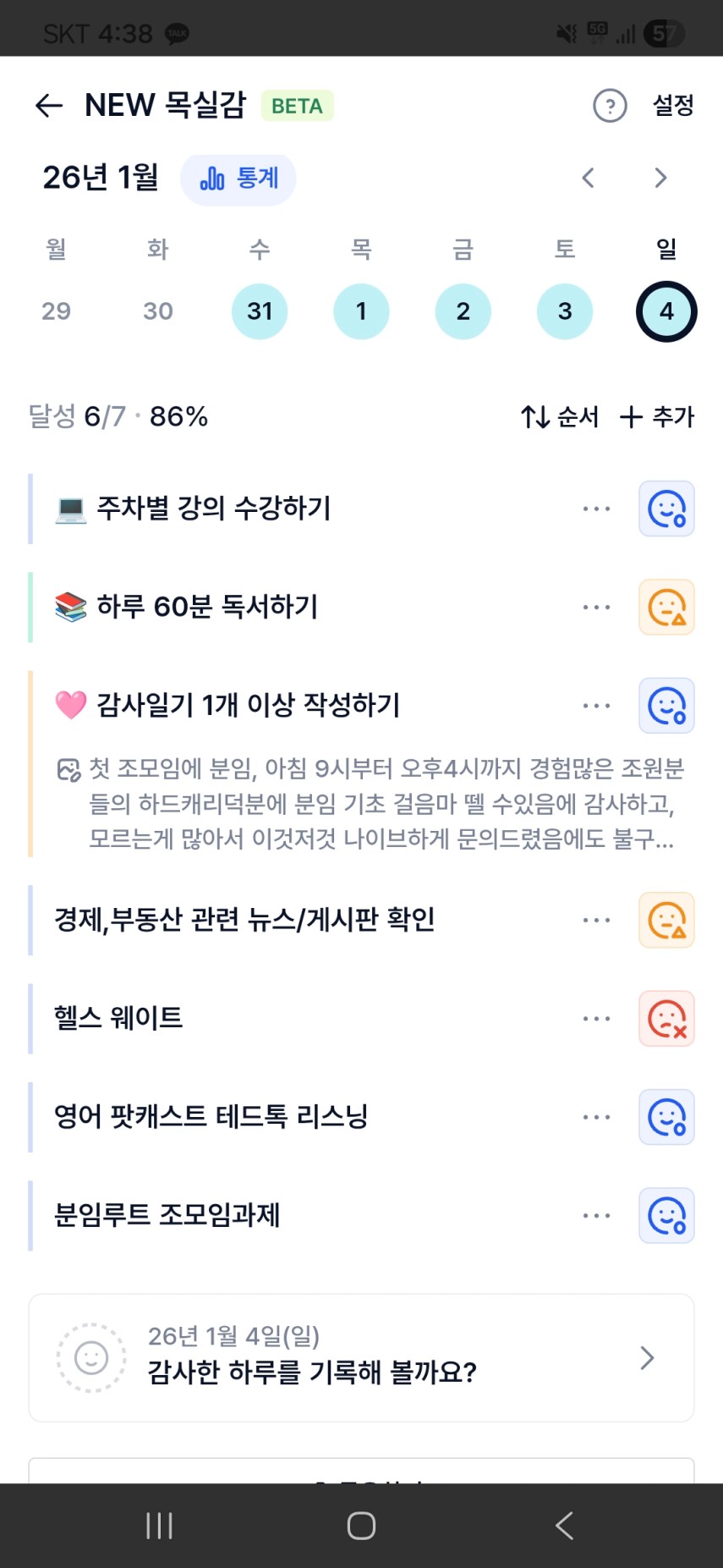Image resolution: width=723 pixels, height=1568 pixels.
Task: Open the help question mark icon
Action: pos(610,106)
